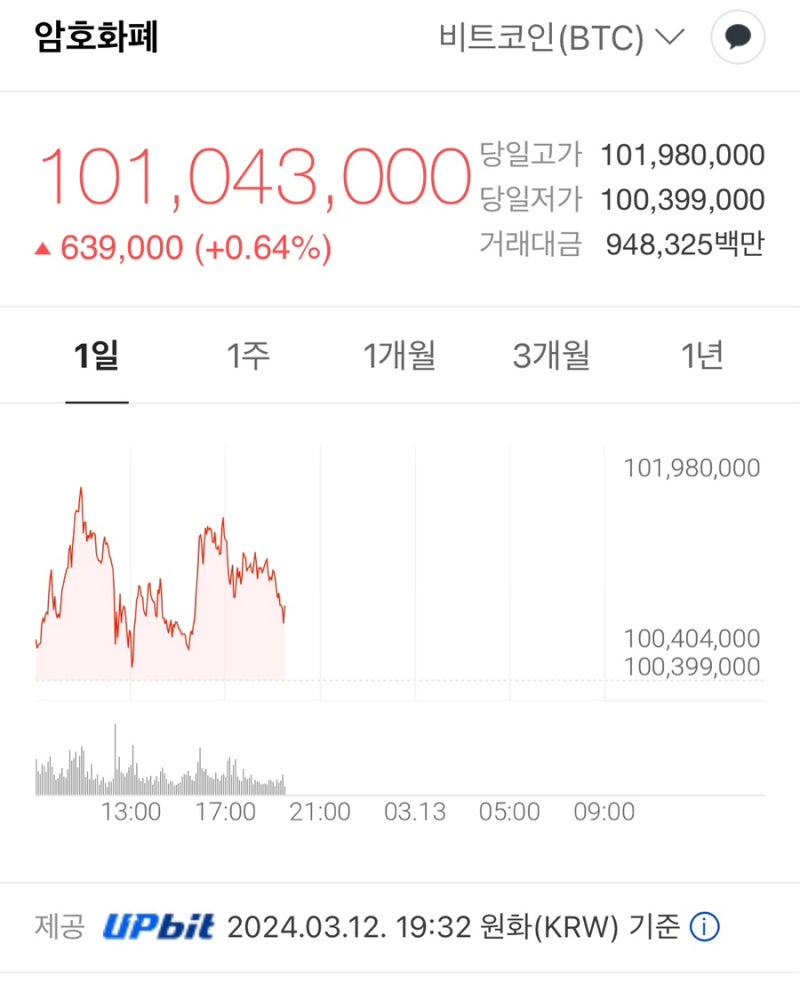
Task: Switch to the 1개월 chart tab
Action: [x=399, y=355]
